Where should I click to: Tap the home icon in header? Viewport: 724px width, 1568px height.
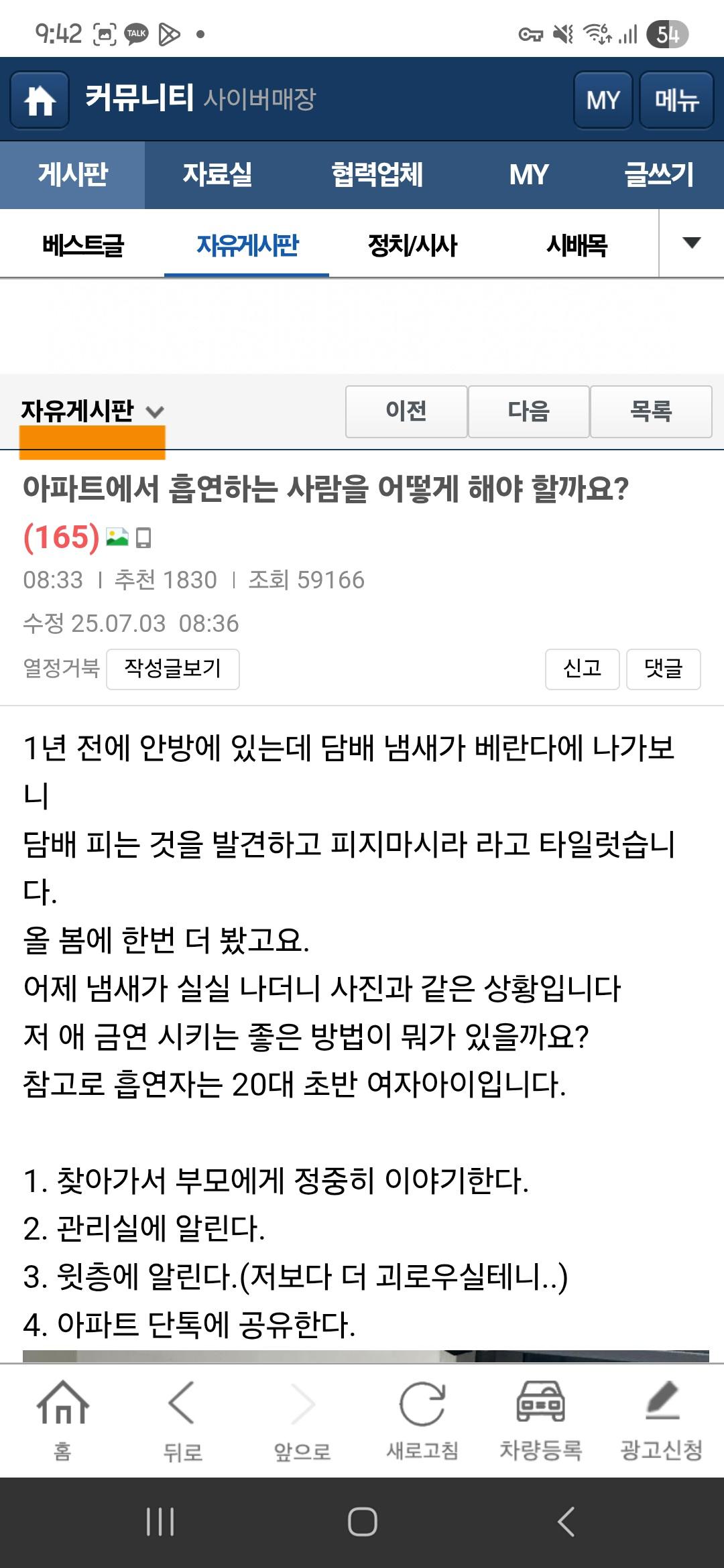click(40, 101)
